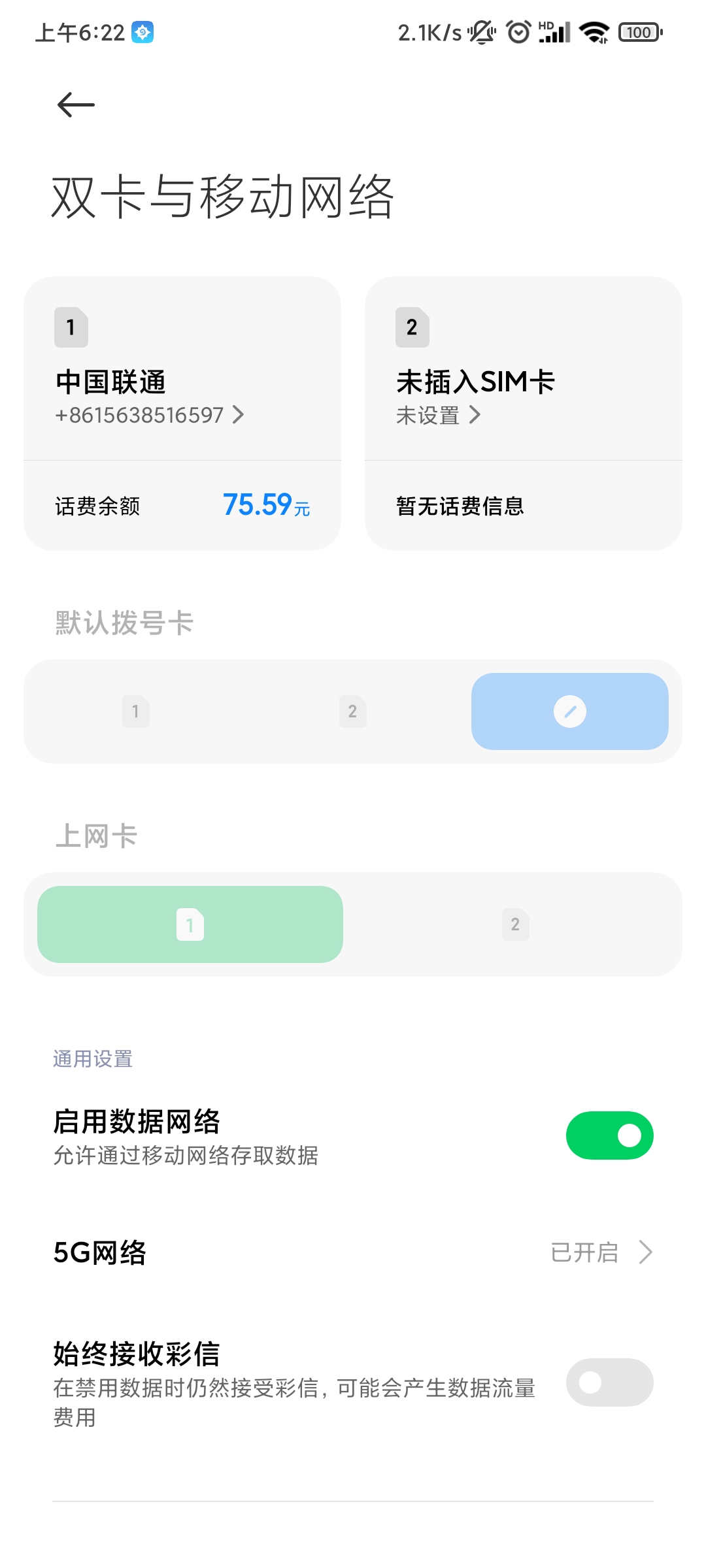Select SIM 2 as default dialing card
The image size is (706, 1568).
(352, 711)
